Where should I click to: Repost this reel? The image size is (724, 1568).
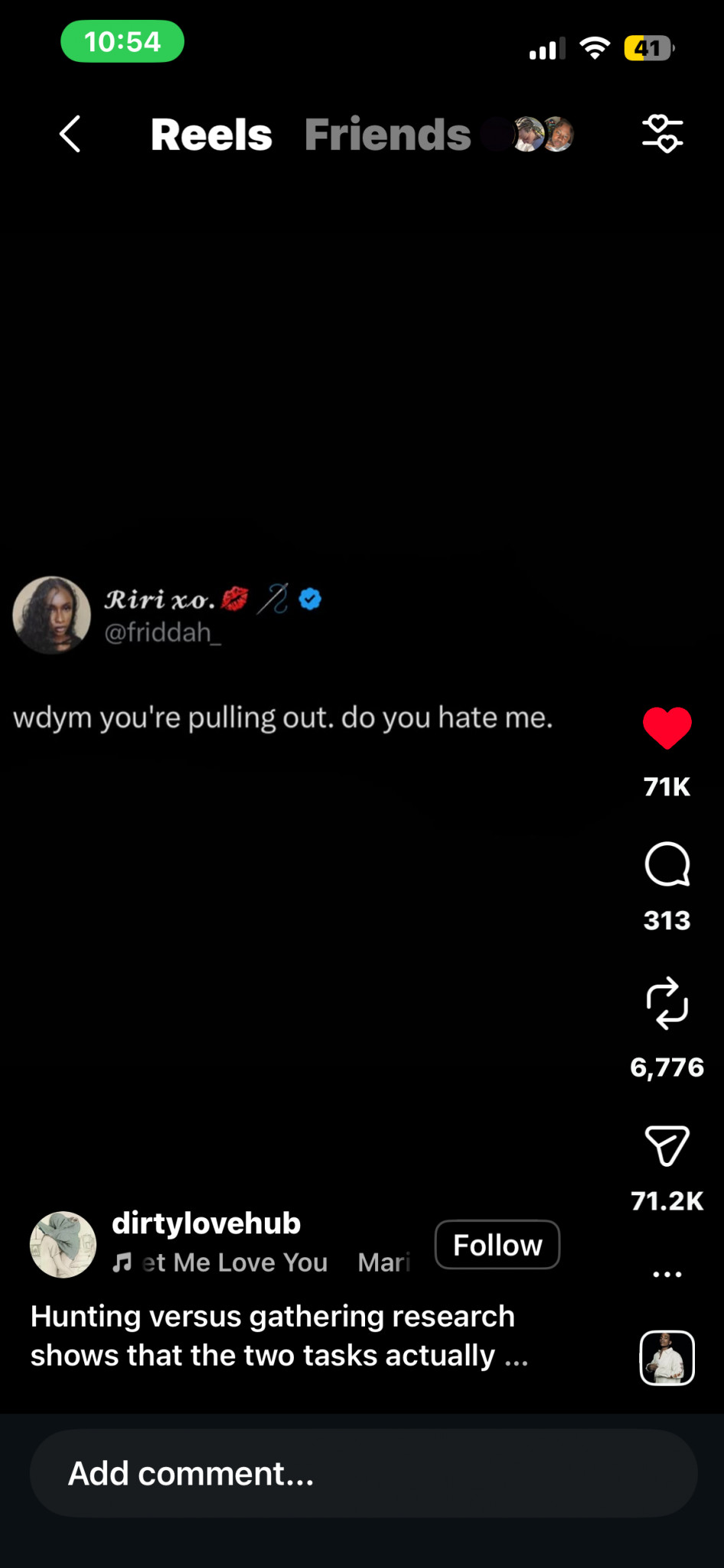667,1003
